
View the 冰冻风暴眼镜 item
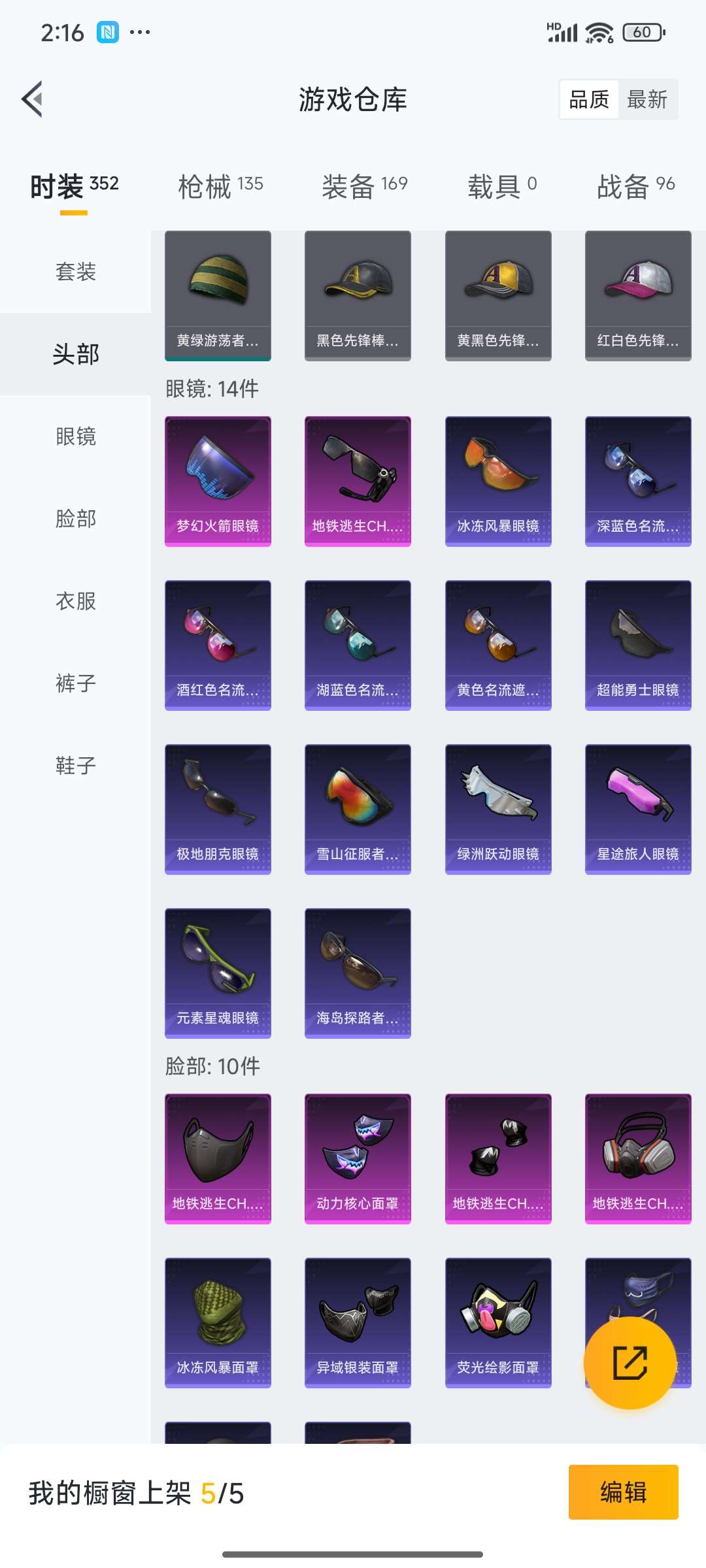(498, 481)
